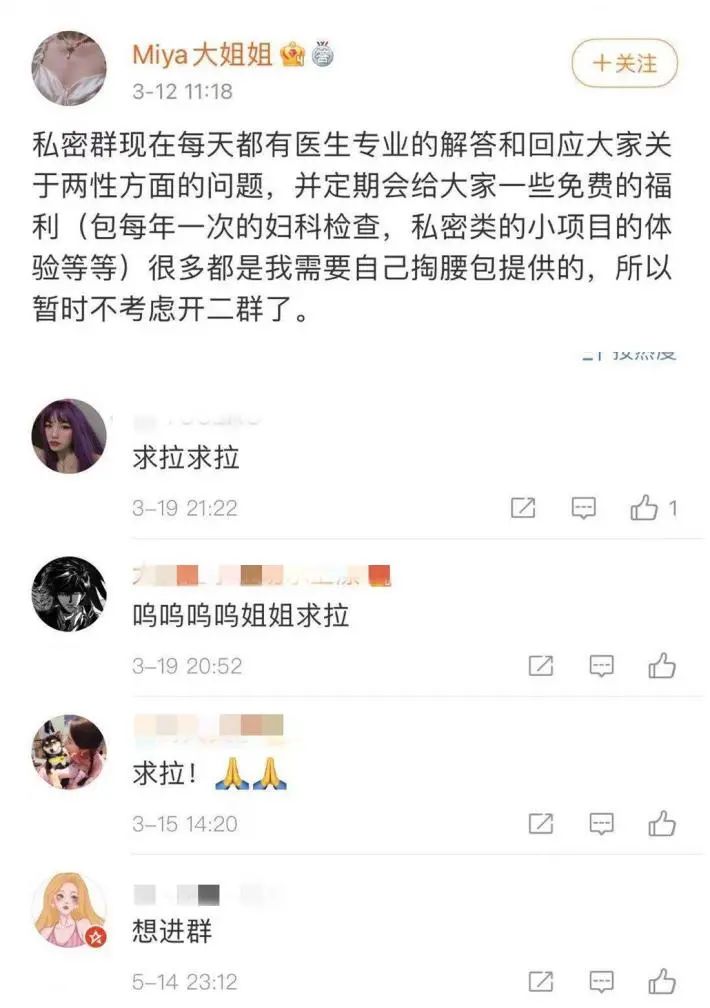The height and width of the screenshot is (1008, 710).
Task: Open the purple-haired commenter's avatar
Action: tap(69, 436)
